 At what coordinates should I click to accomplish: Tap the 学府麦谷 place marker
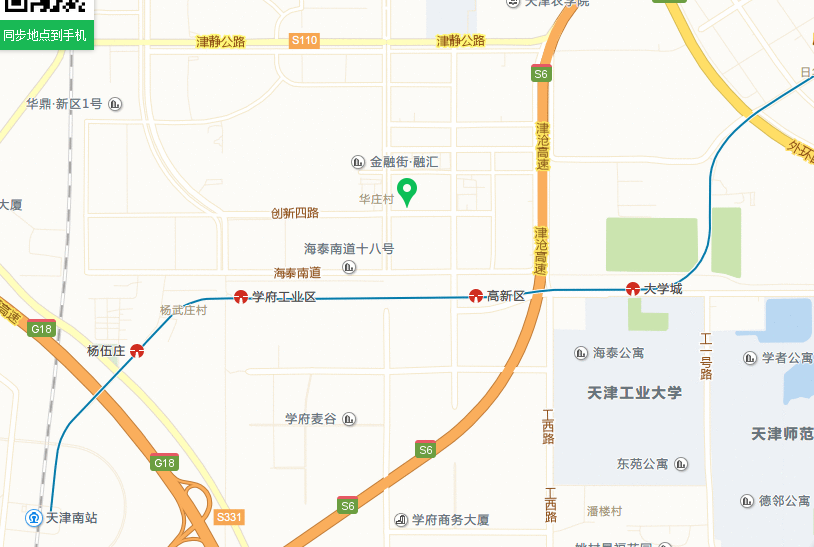point(349,419)
